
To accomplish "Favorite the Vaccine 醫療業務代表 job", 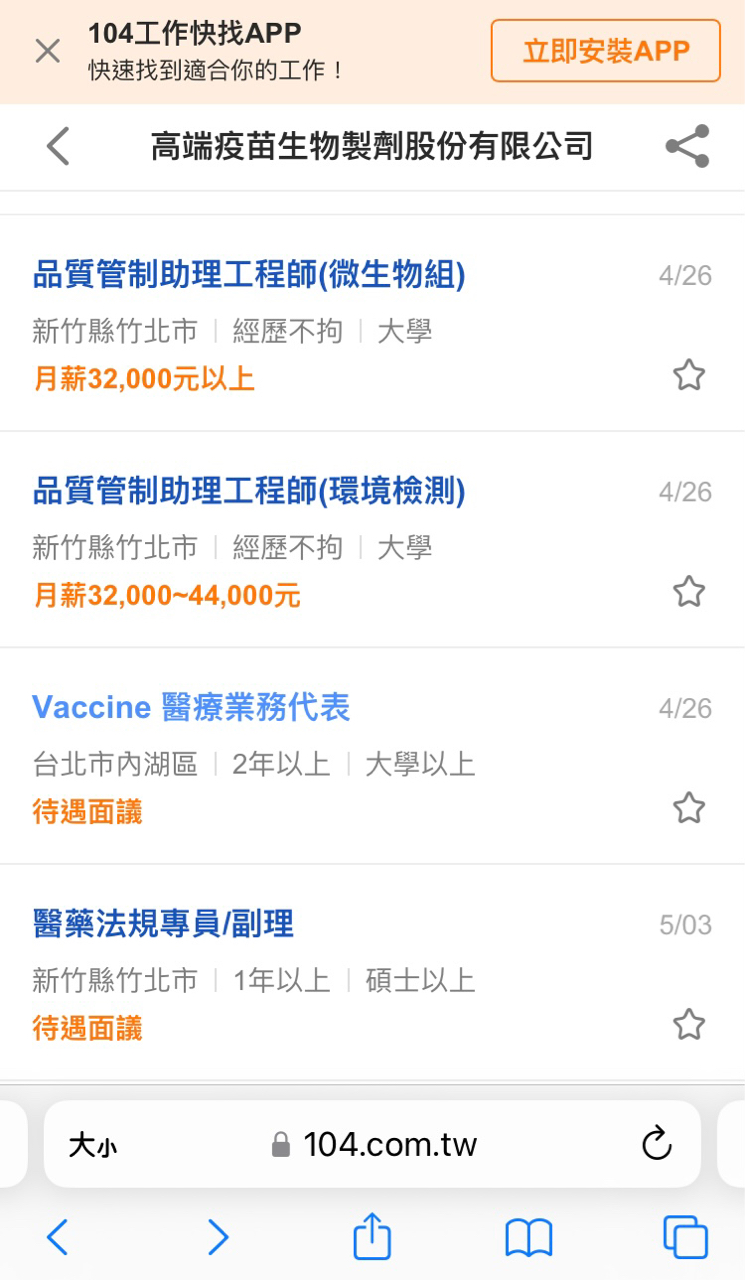I will click(x=688, y=808).
